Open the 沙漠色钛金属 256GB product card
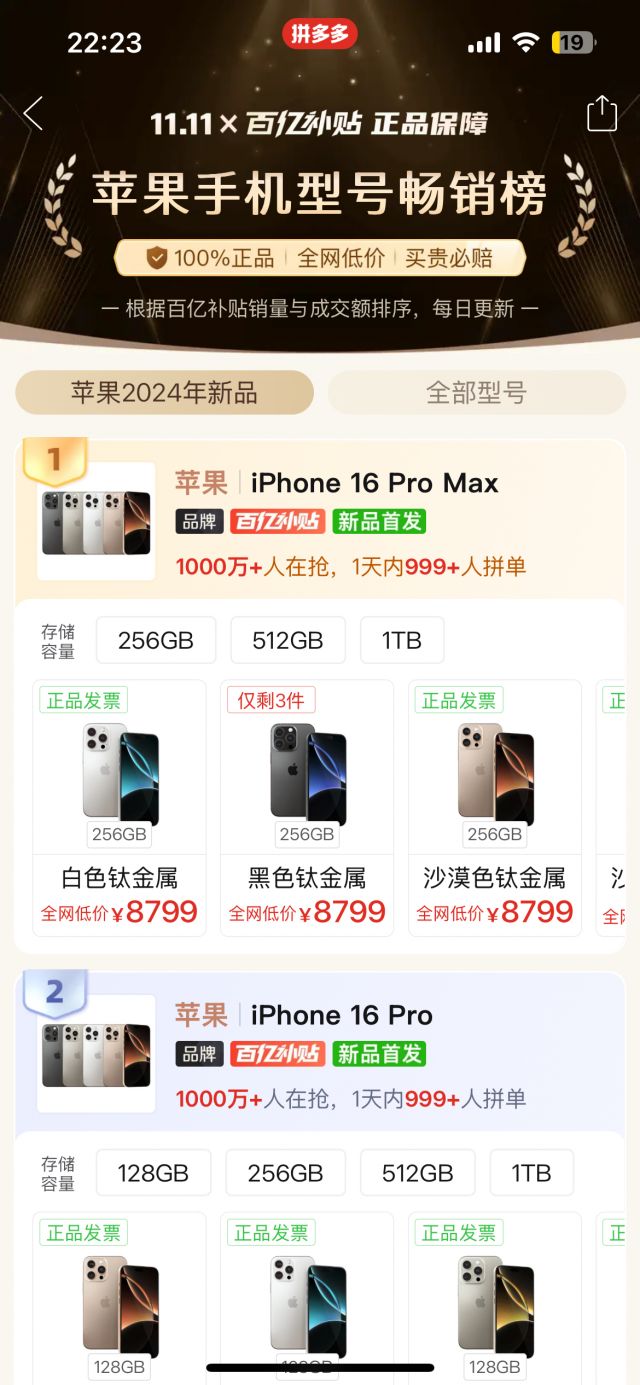The height and width of the screenshot is (1385, 640). [x=495, y=808]
